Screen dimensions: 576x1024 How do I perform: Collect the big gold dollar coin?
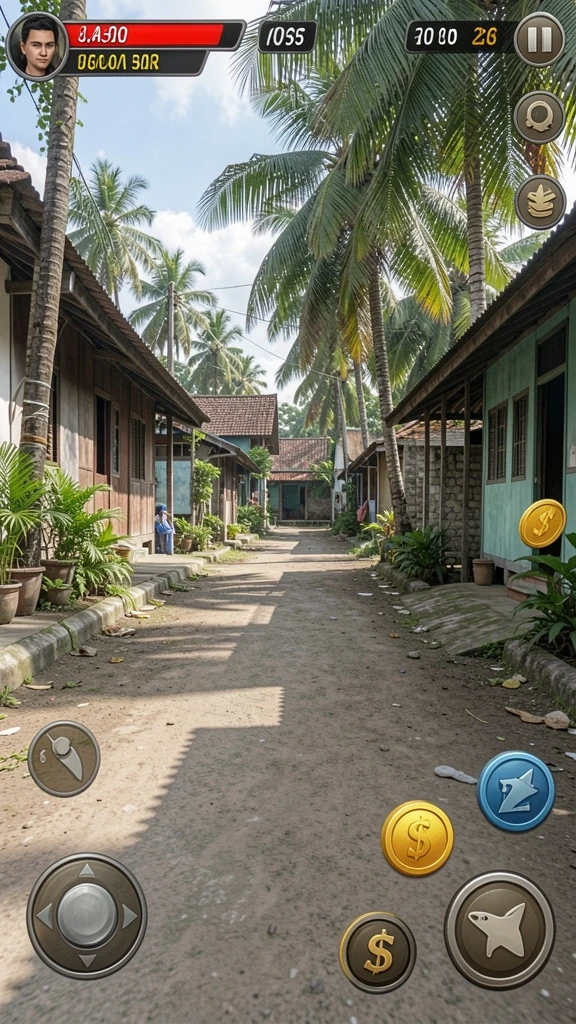point(417,838)
